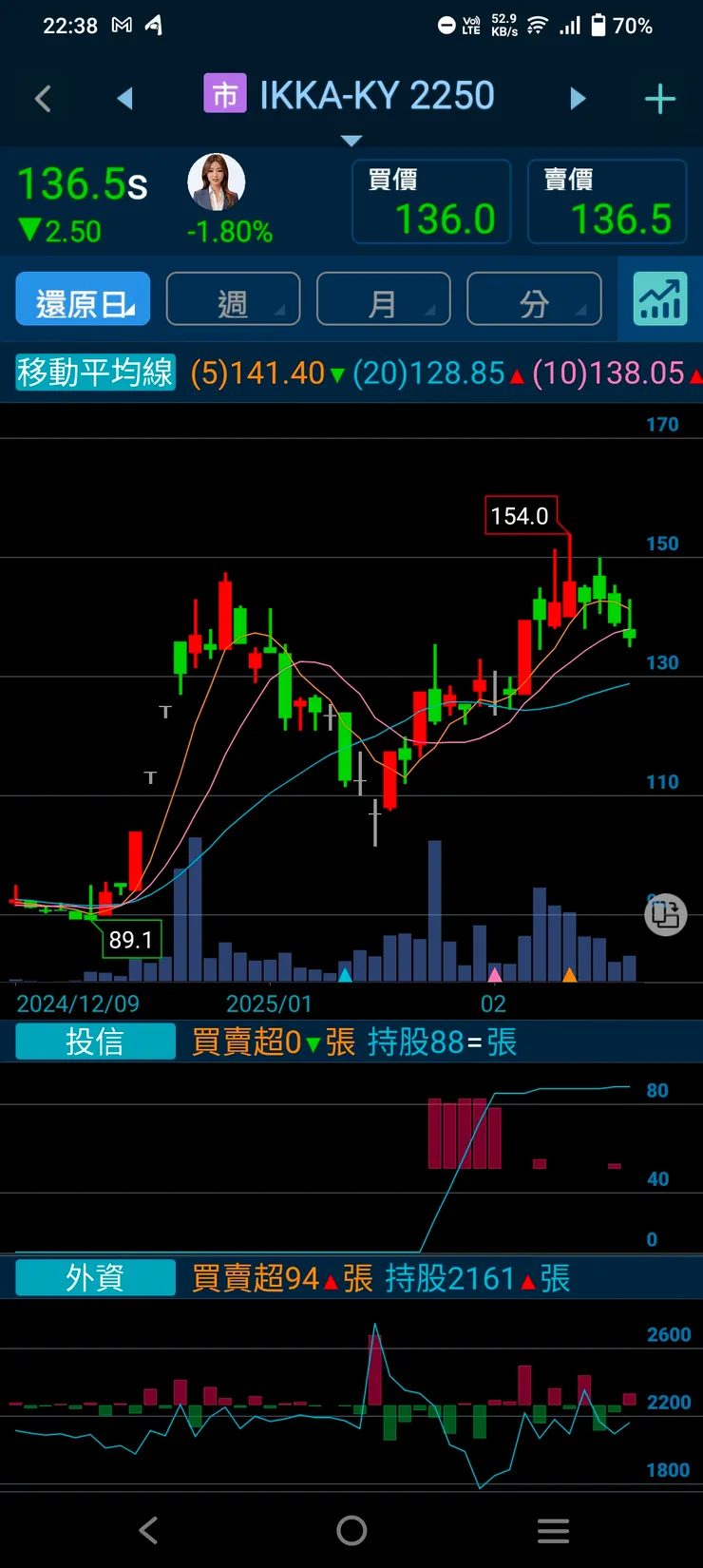The height and width of the screenshot is (1568, 703).
Task: Change the 投信 indicator panel
Action: [x=95, y=1042]
